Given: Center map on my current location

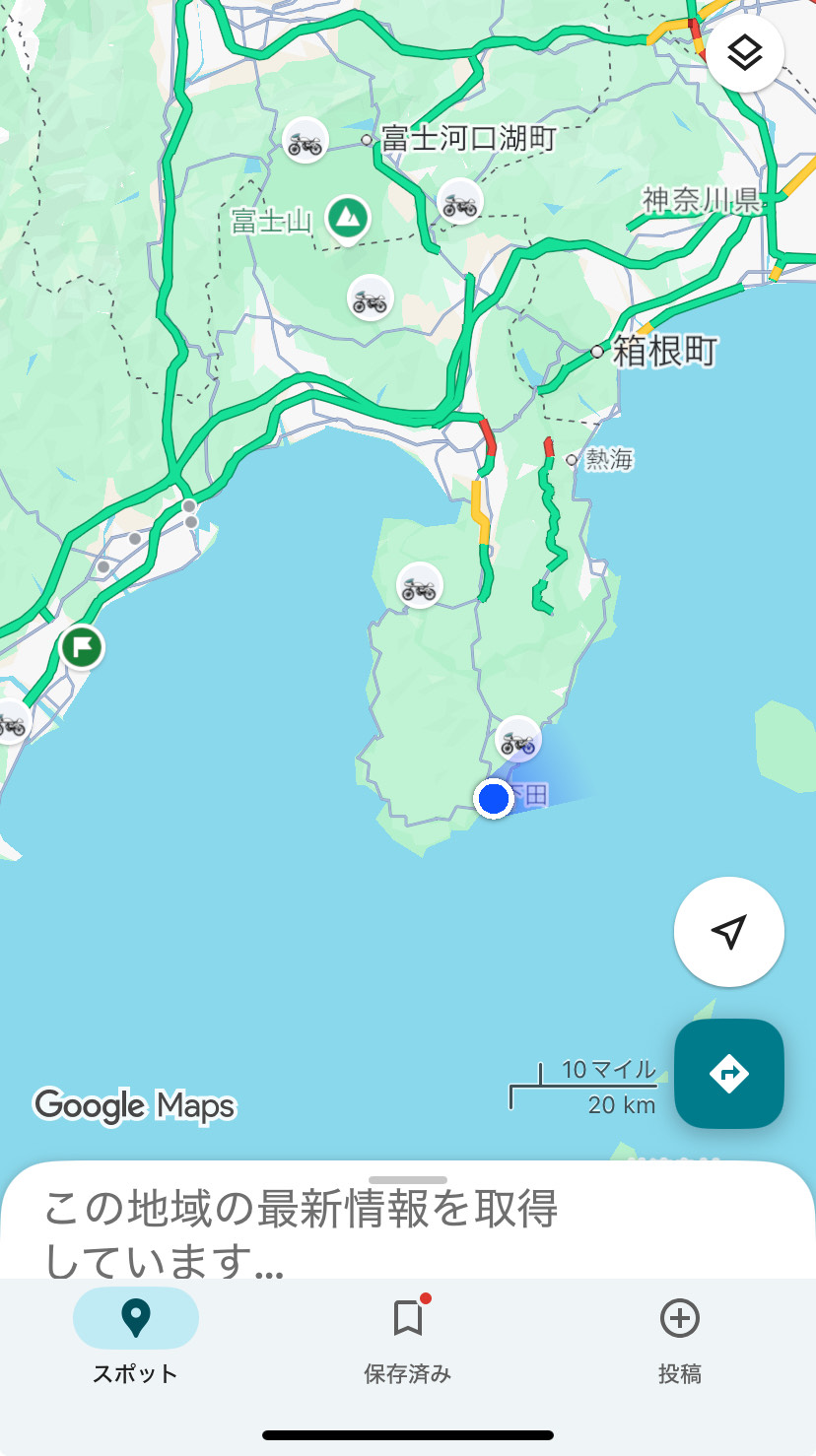Looking at the screenshot, I should (728, 931).
